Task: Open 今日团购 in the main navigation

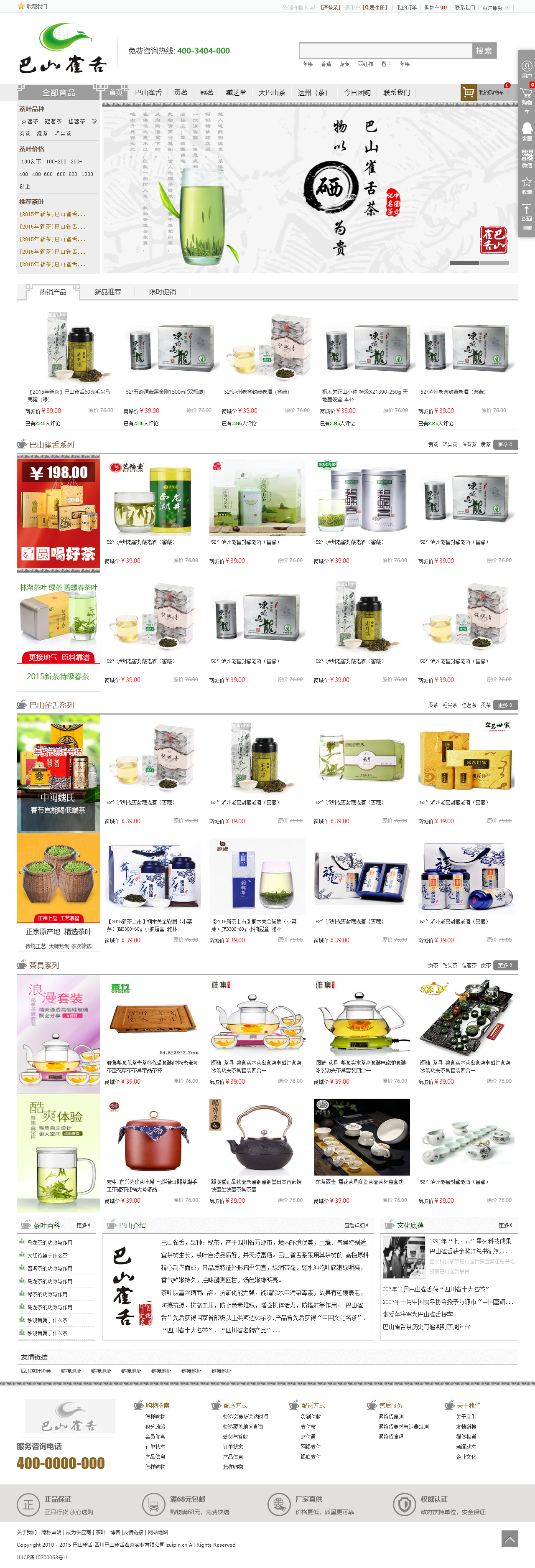Action: (x=357, y=92)
